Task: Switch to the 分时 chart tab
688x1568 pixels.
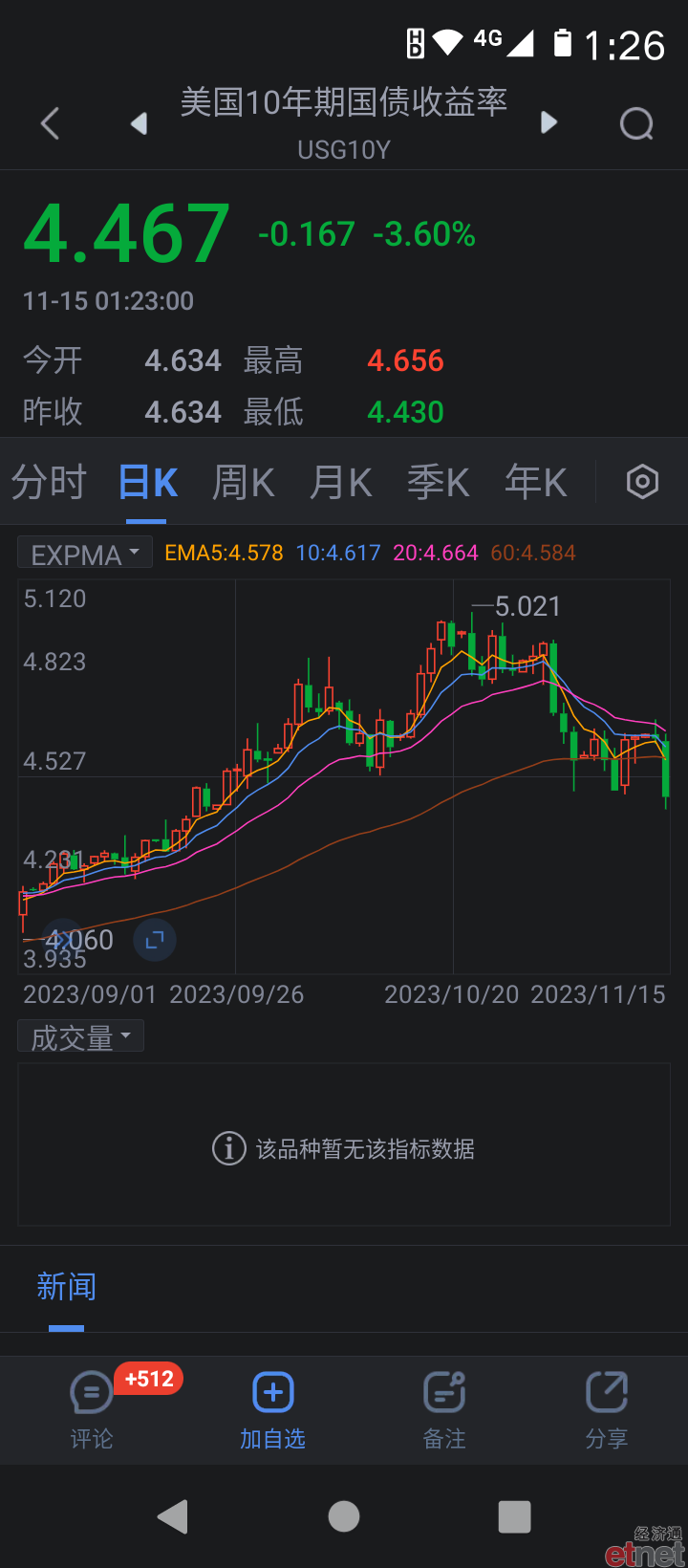Action: click(x=49, y=483)
